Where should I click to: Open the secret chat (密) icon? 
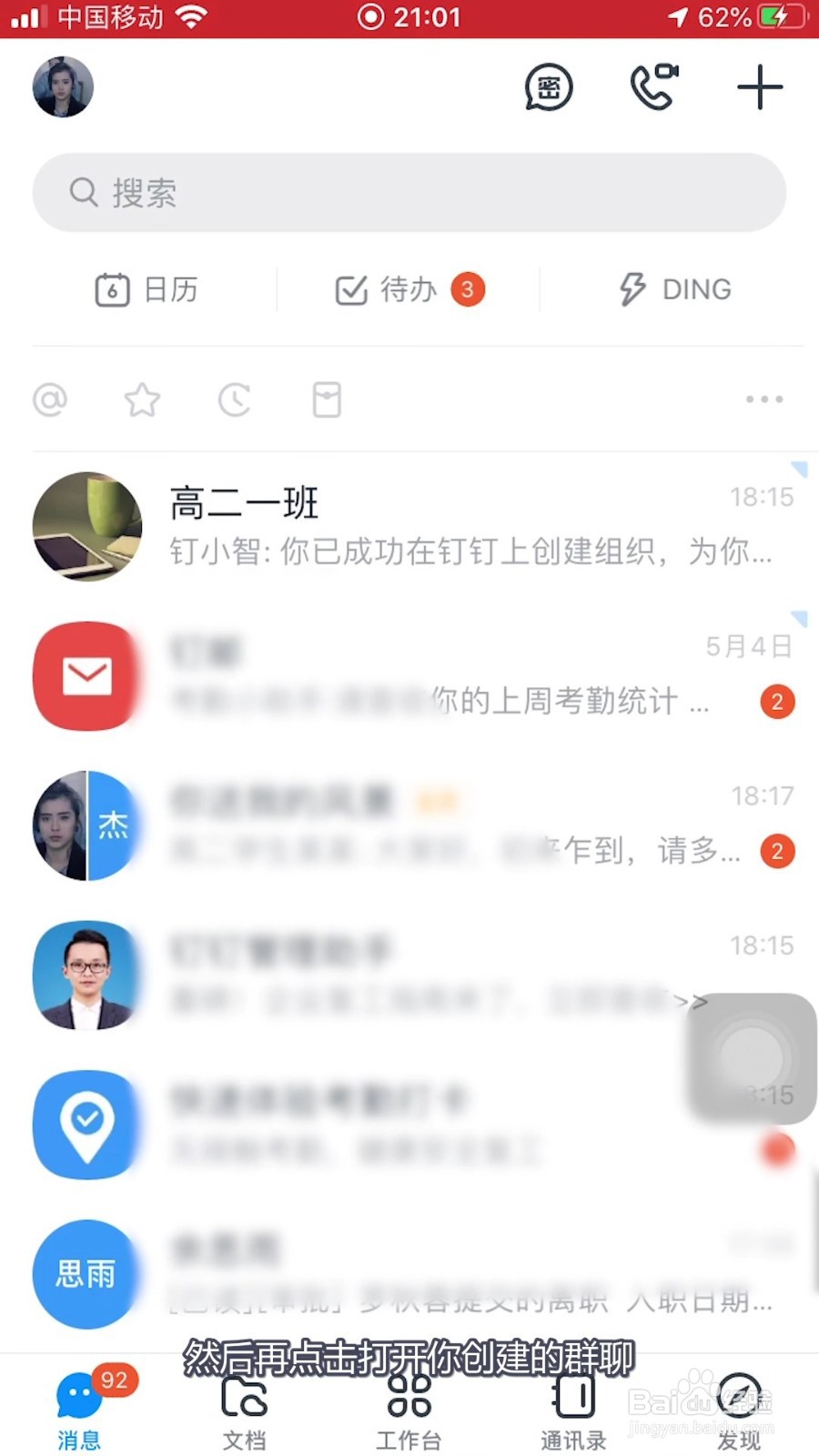coord(548,87)
